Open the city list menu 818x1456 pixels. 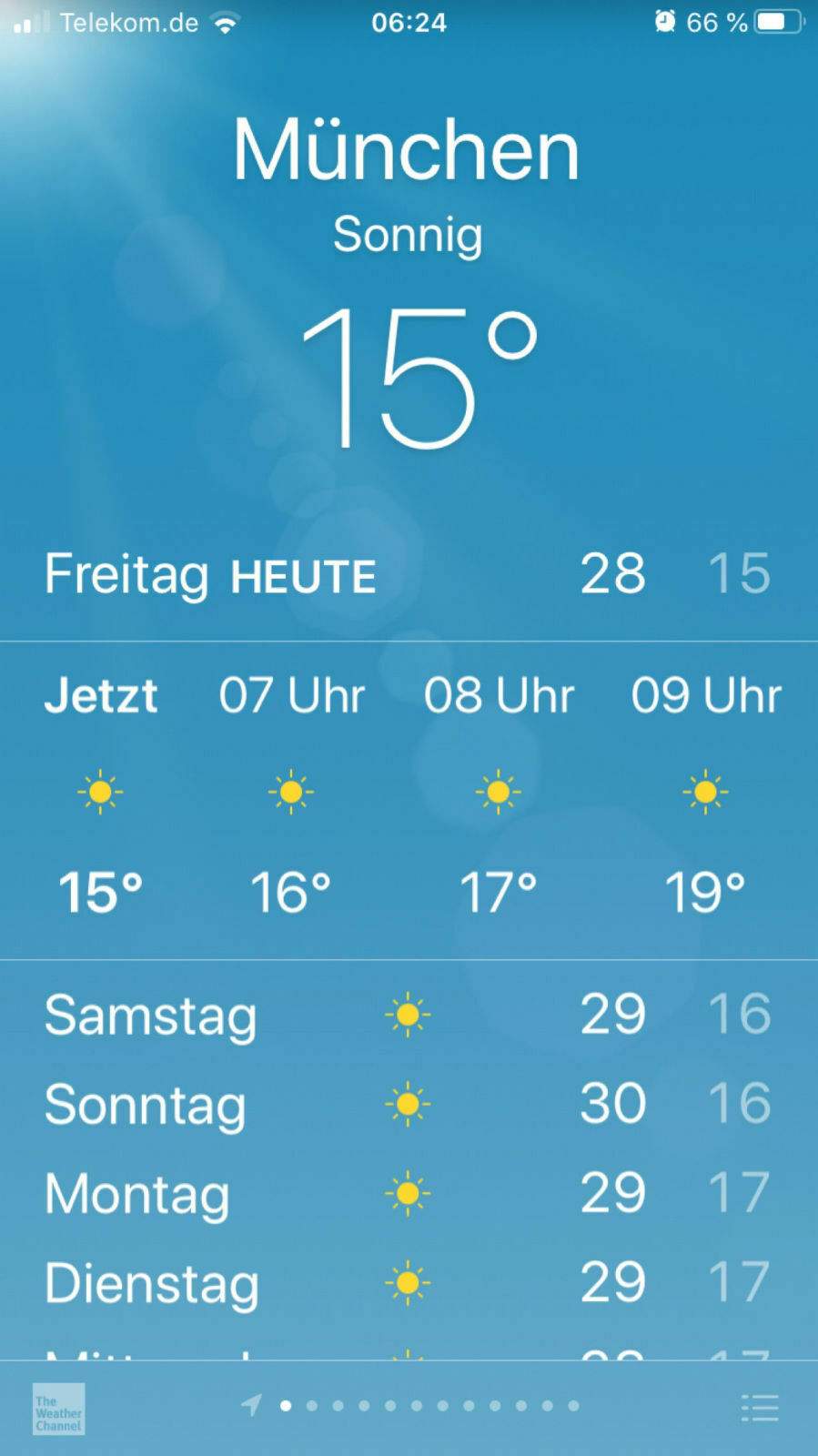pos(760,1408)
